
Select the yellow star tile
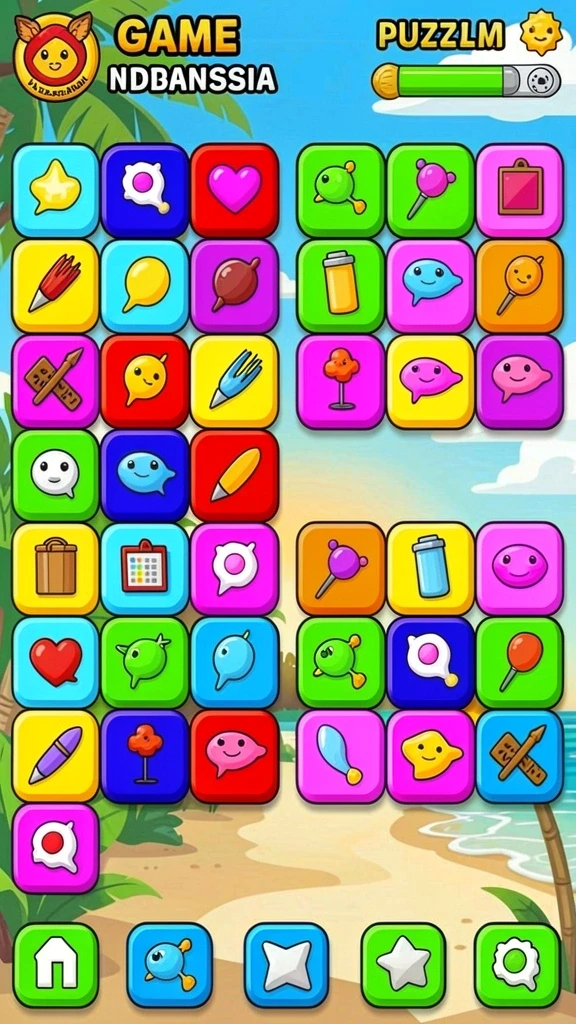56,190
